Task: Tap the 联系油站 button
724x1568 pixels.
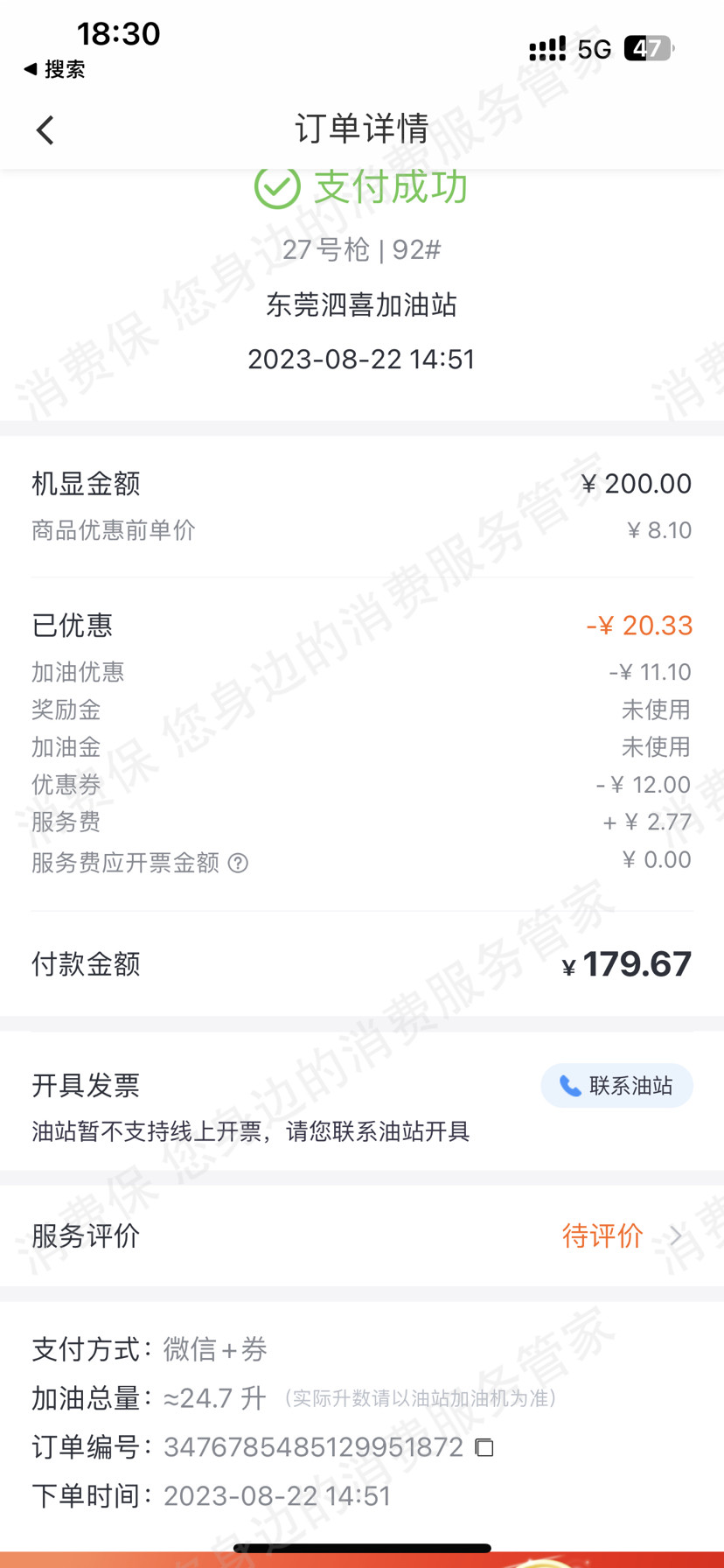Action: [616, 1086]
